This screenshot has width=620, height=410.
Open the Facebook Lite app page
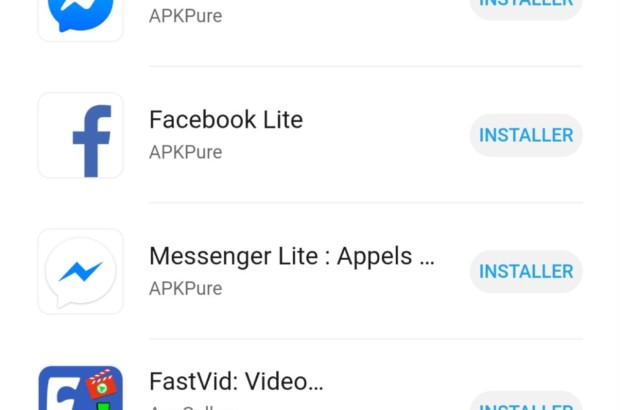pos(226,121)
